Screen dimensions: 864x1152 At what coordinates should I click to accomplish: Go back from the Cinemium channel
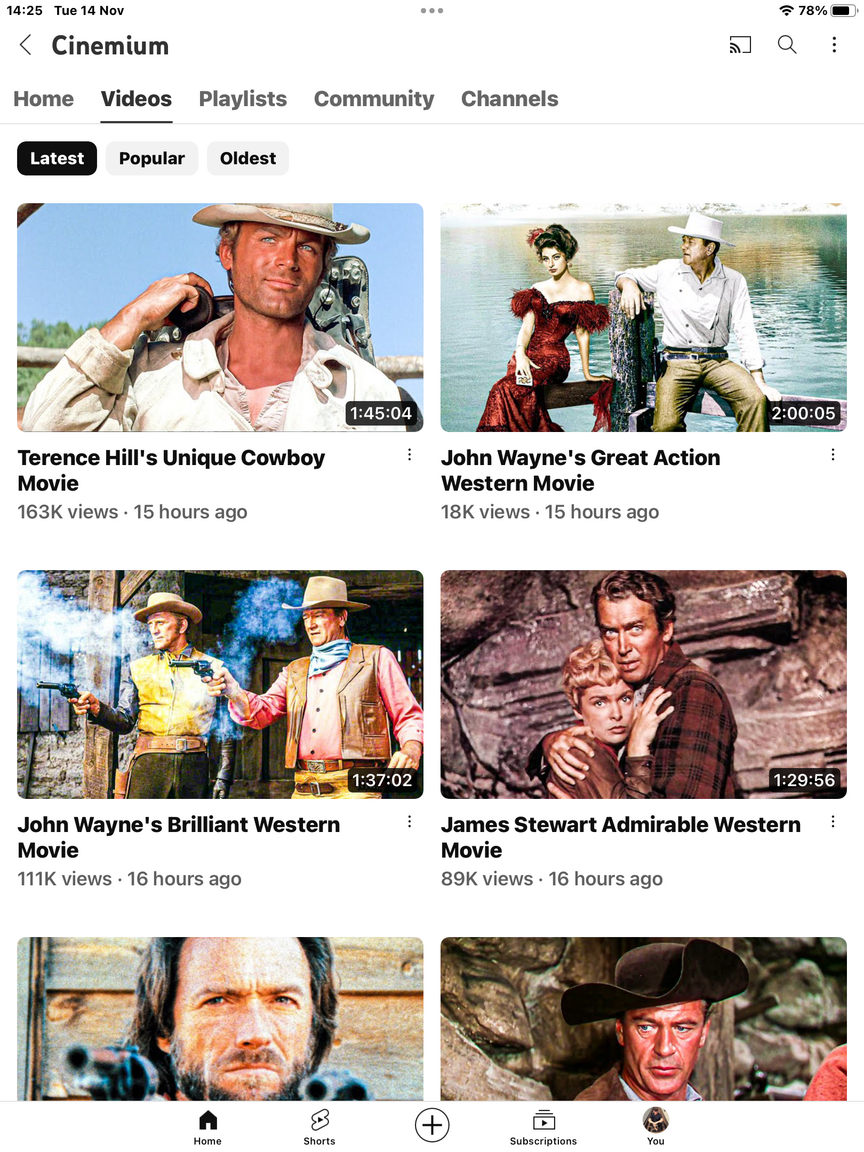[x=26, y=45]
